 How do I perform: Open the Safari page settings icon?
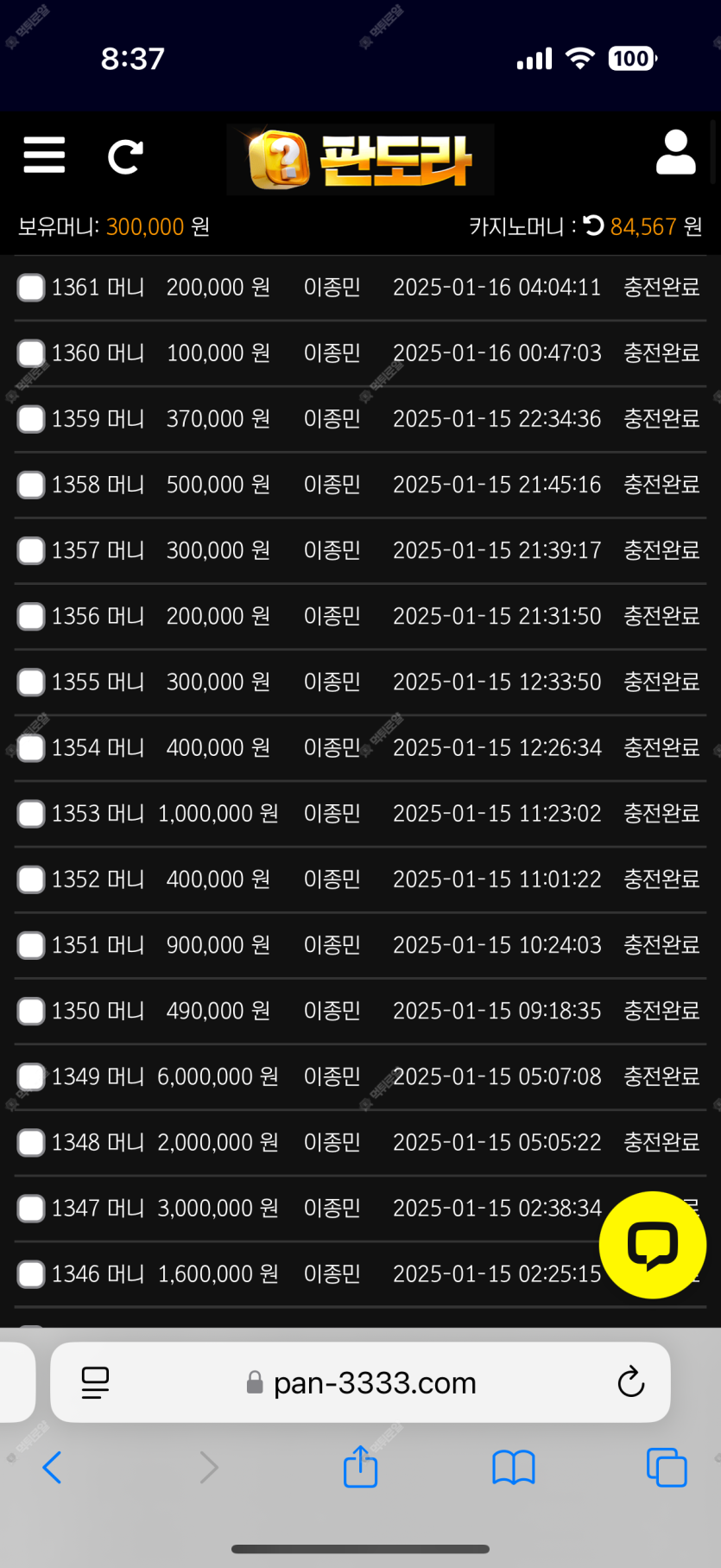tap(95, 1382)
